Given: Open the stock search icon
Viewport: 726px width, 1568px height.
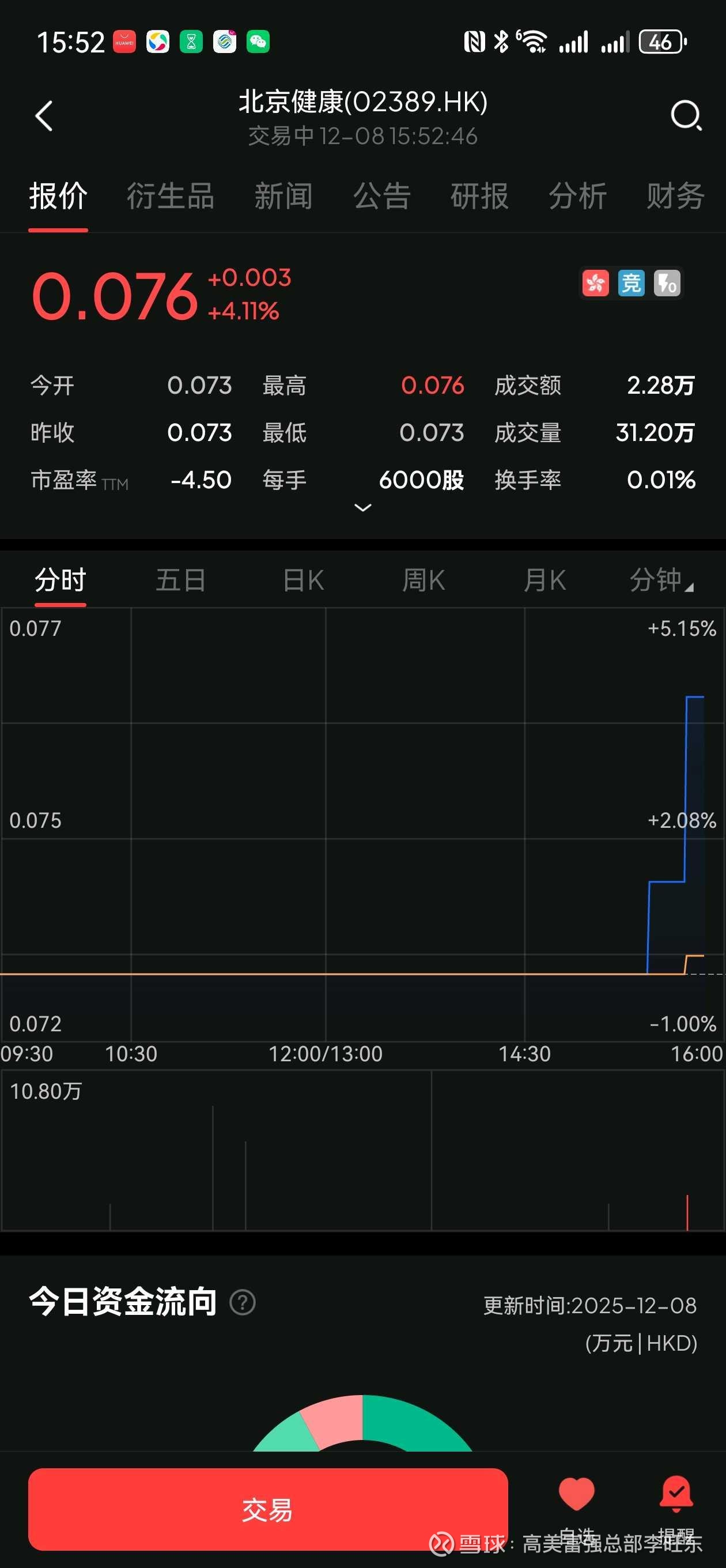Looking at the screenshot, I should (686, 116).
